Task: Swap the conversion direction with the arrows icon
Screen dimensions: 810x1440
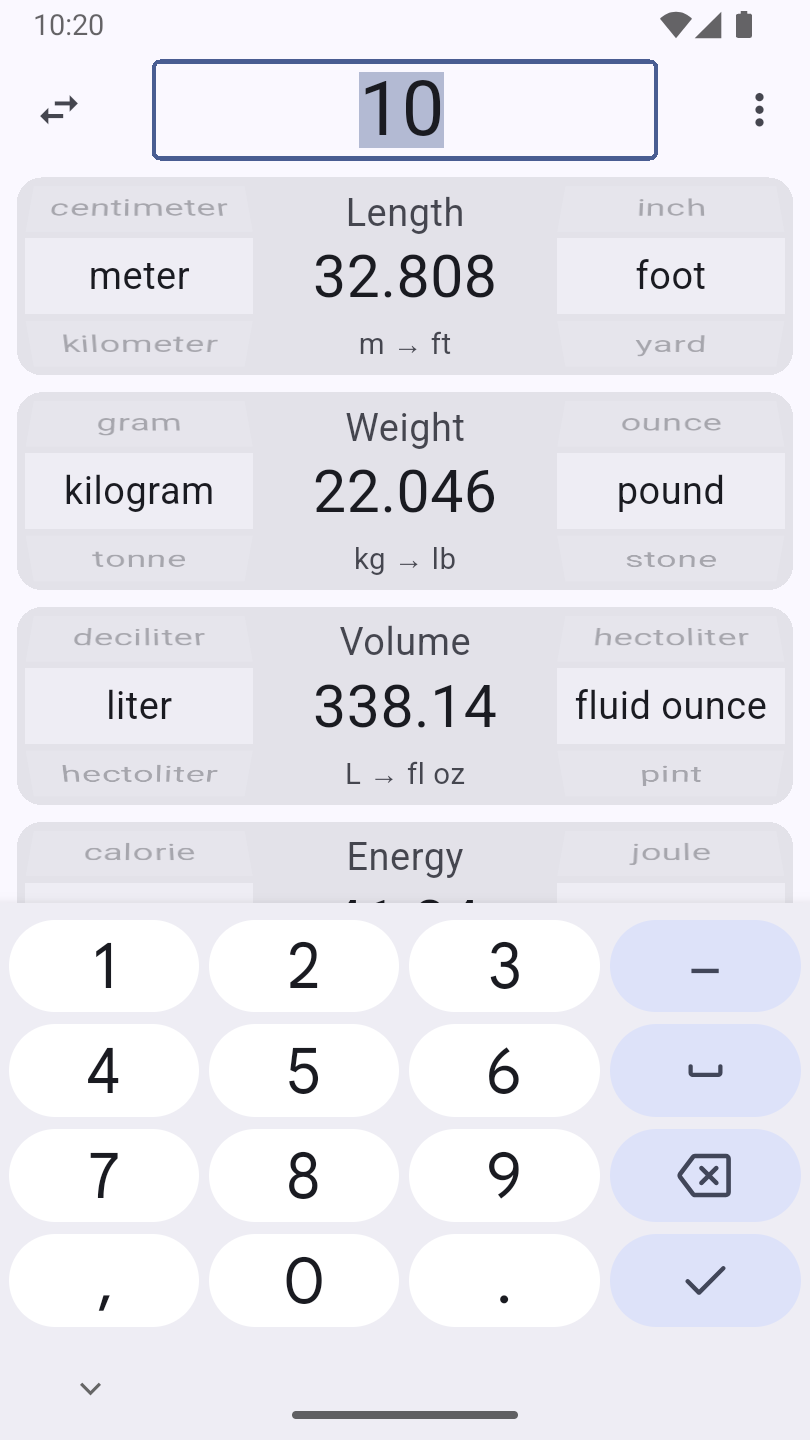Action: [59, 110]
